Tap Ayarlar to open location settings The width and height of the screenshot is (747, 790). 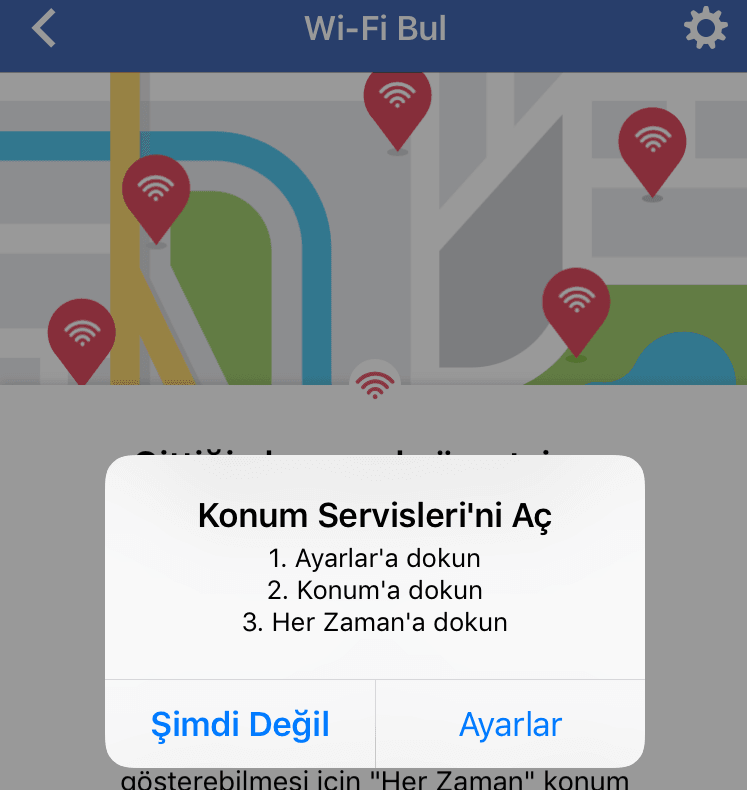(x=510, y=724)
